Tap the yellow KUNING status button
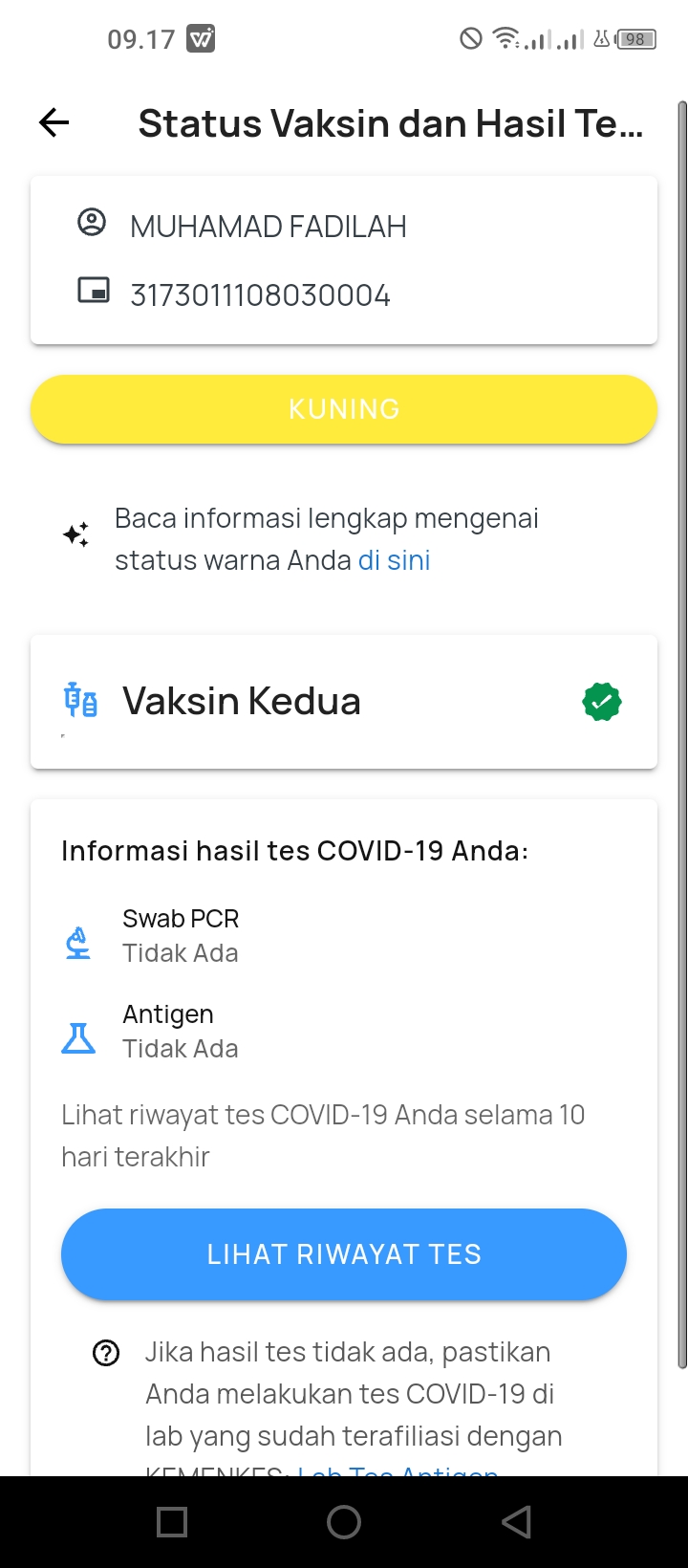This screenshot has width=688, height=1568. (x=344, y=409)
